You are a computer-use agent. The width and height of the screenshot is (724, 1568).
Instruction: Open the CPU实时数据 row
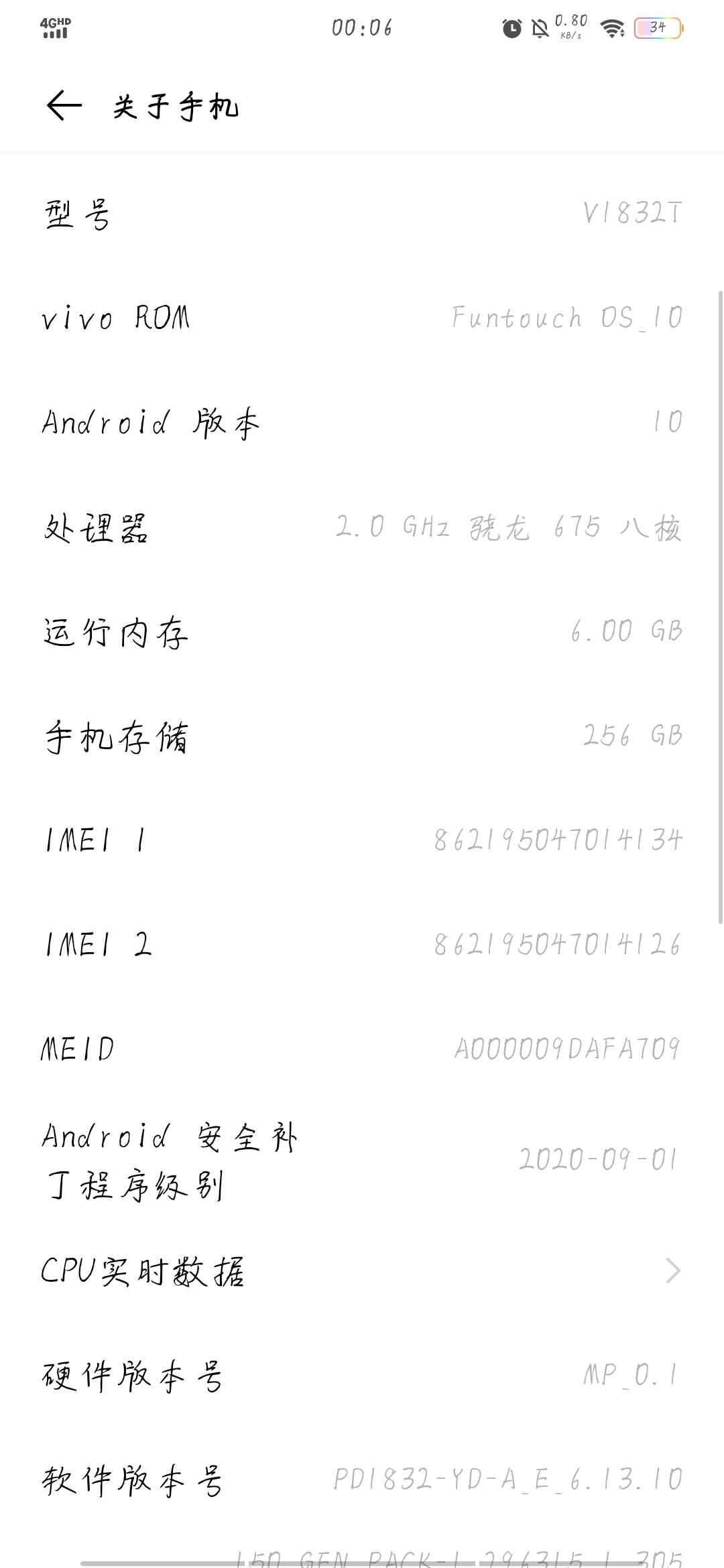362,1270
